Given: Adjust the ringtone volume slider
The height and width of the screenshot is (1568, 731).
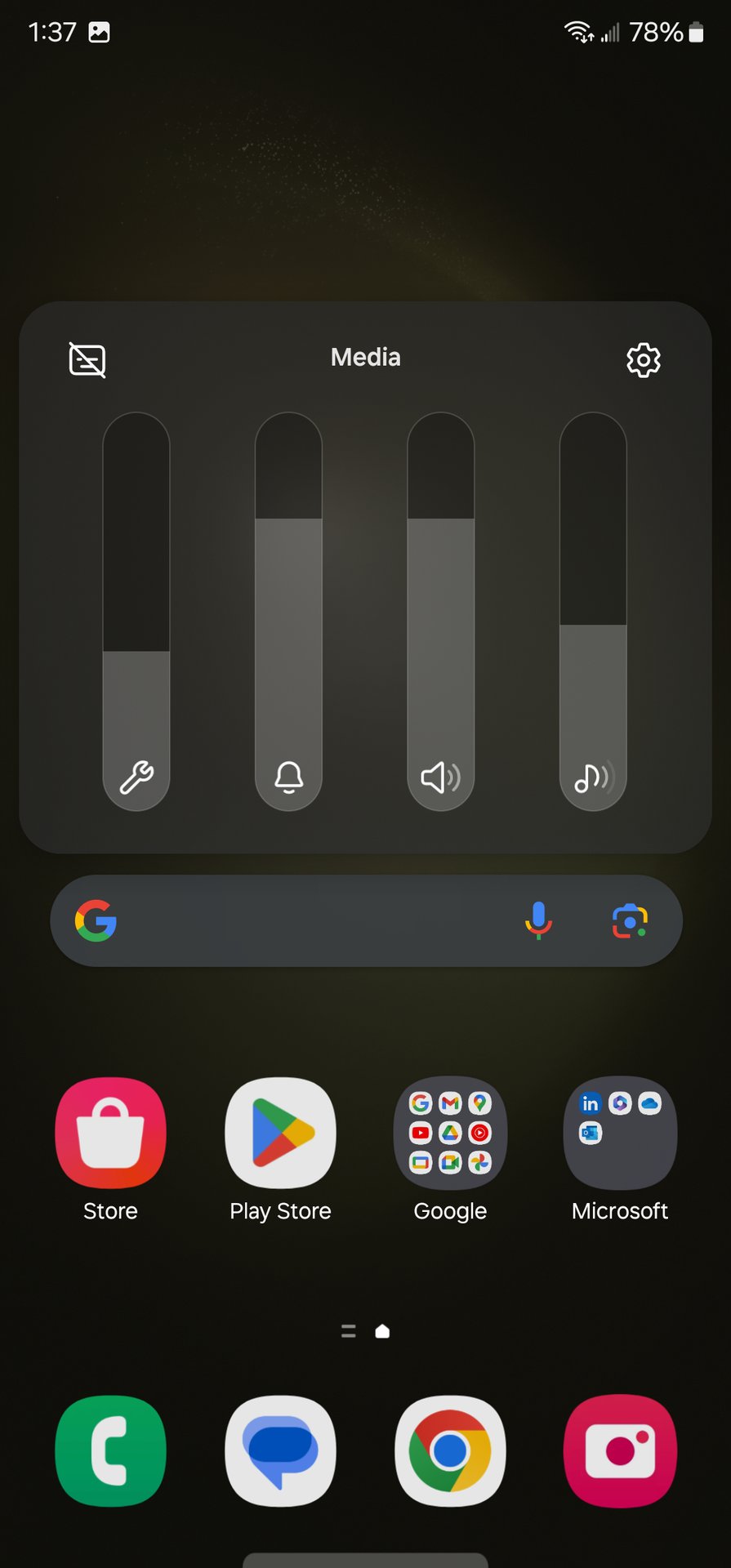Looking at the screenshot, I should pos(288,612).
